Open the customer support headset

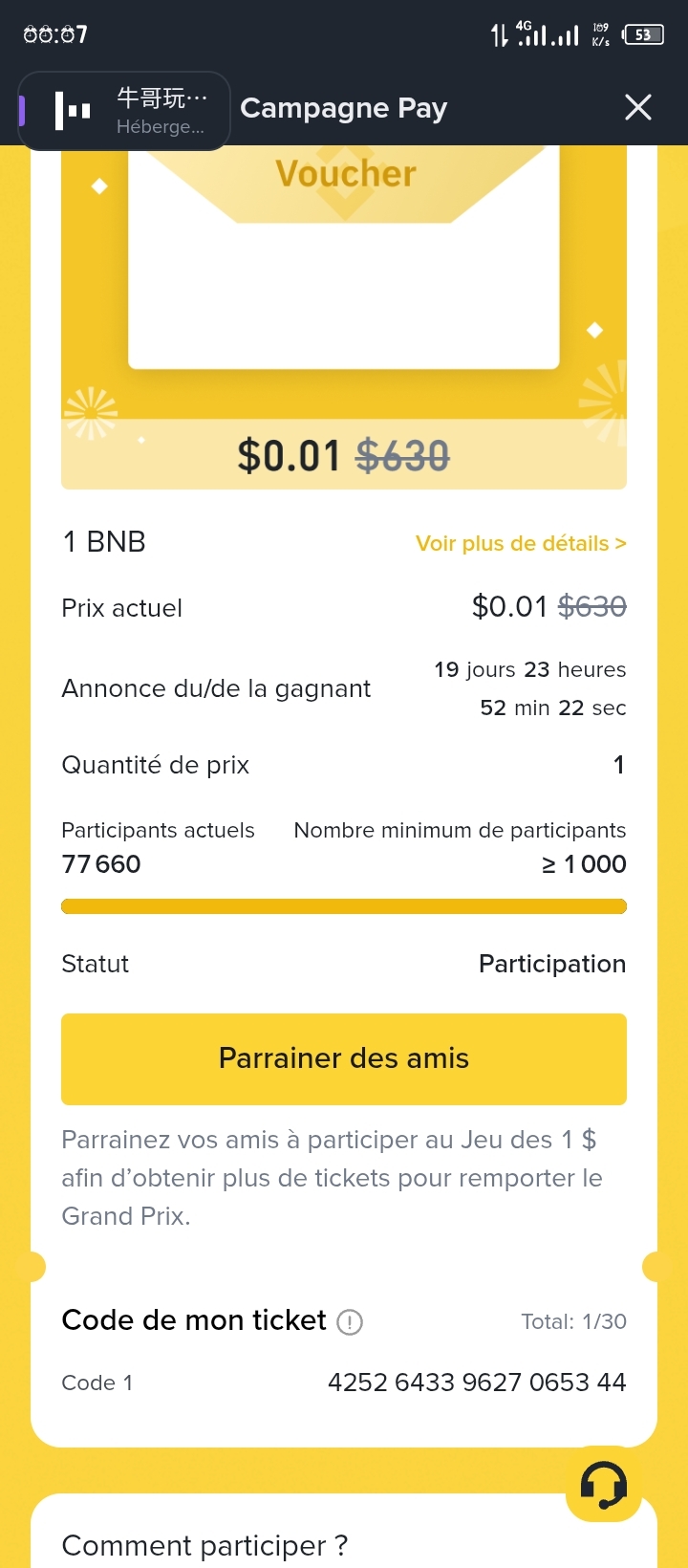(x=603, y=1486)
